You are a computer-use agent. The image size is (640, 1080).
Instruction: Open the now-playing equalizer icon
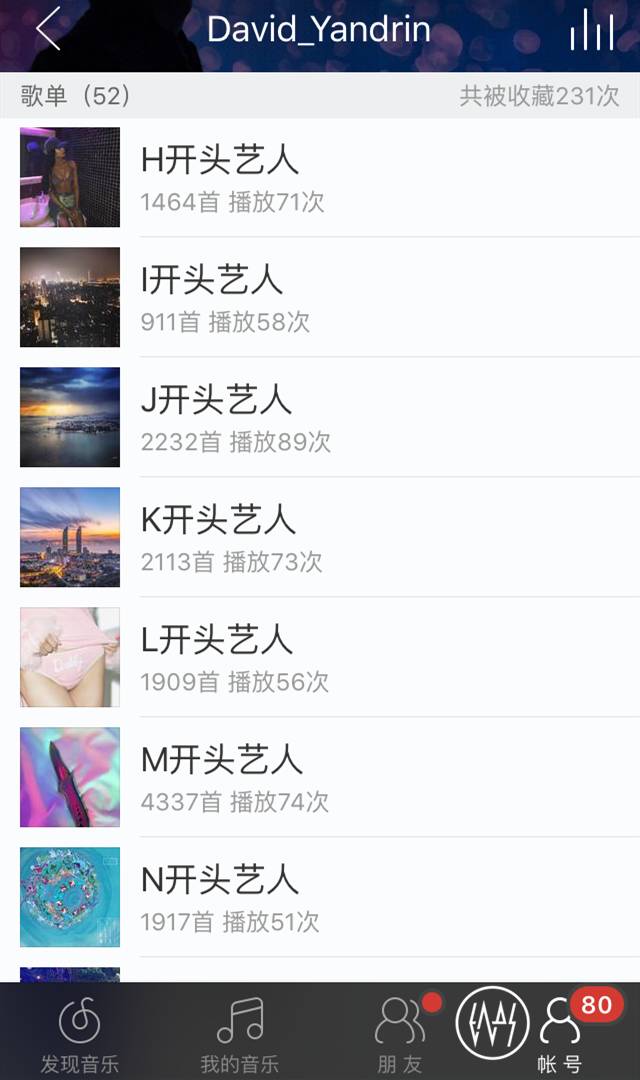(x=591, y=30)
